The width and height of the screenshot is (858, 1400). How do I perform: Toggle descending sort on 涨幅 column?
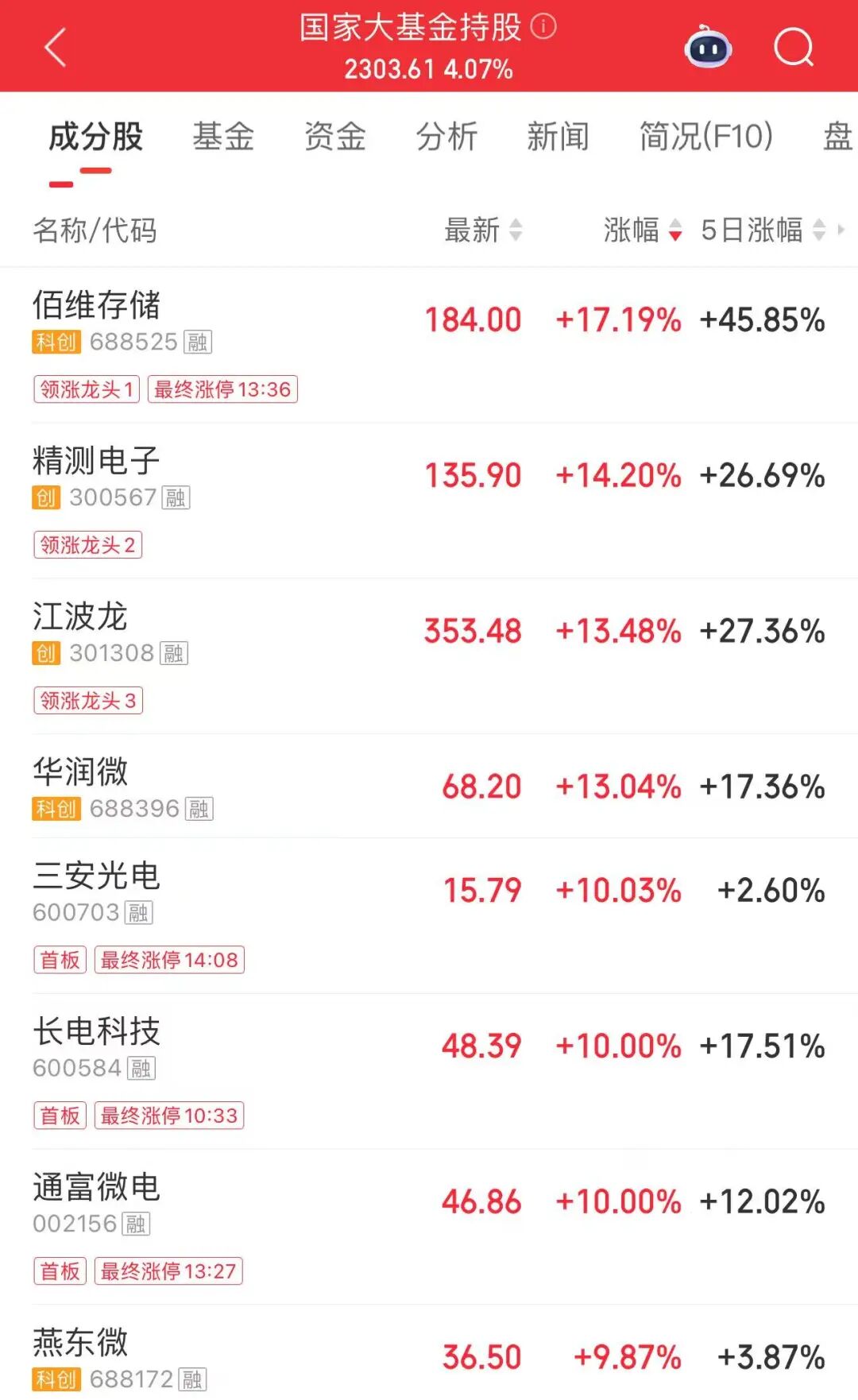pyautogui.click(x=640, y=231)
